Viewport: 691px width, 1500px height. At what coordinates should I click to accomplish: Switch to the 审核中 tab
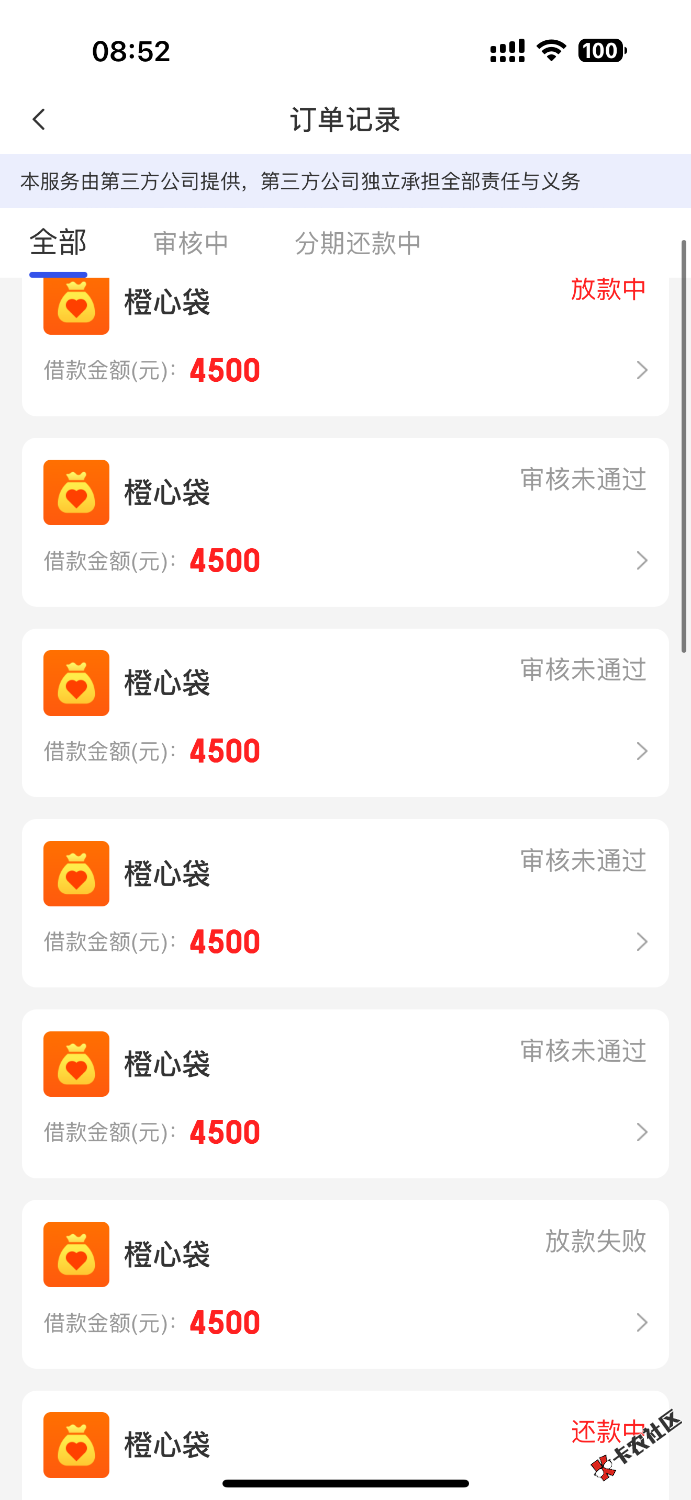click(191, 243)
